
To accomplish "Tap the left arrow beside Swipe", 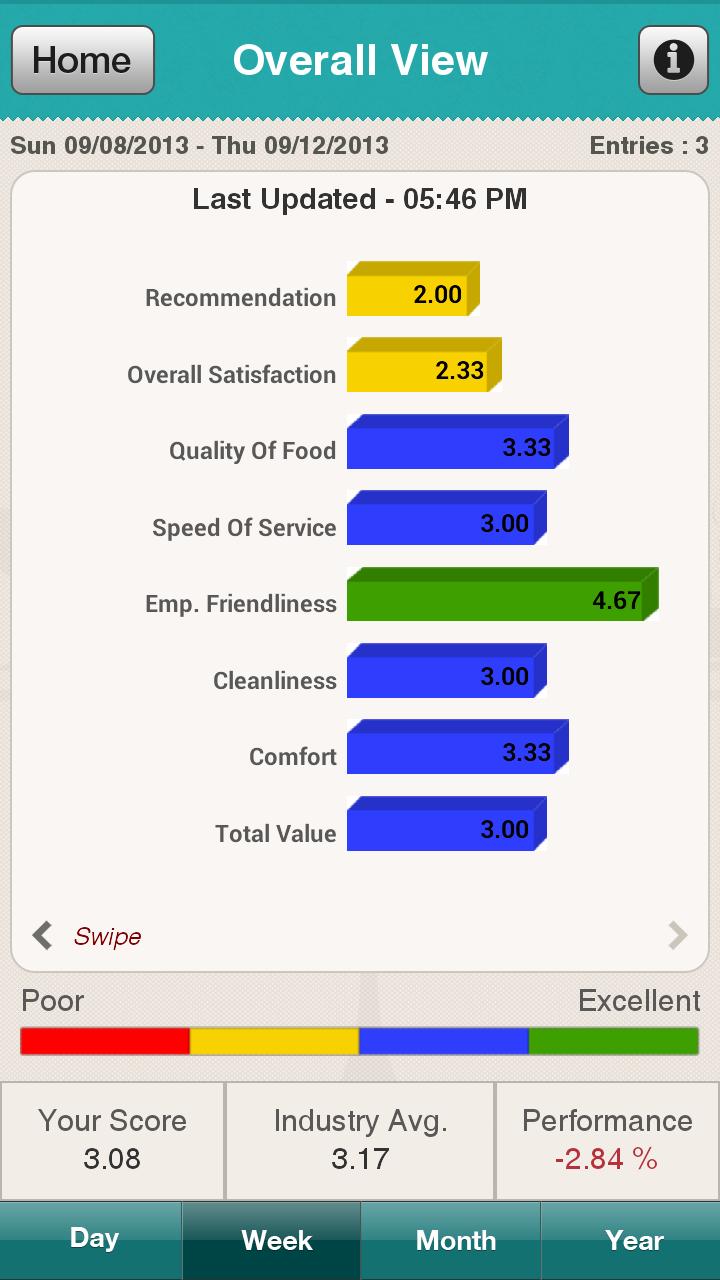I will pos(42,936).
